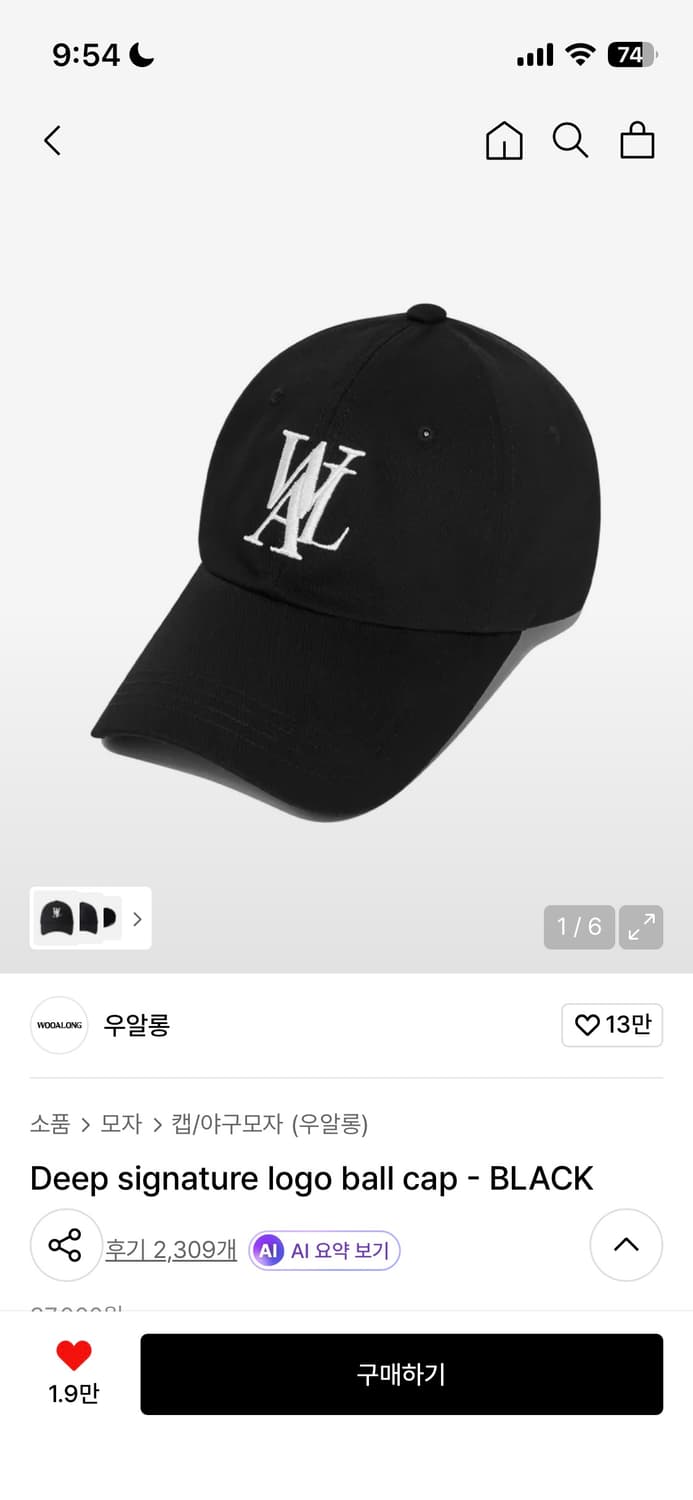
Task: Open the product image thumbnail strip
Action: [91, 918]
